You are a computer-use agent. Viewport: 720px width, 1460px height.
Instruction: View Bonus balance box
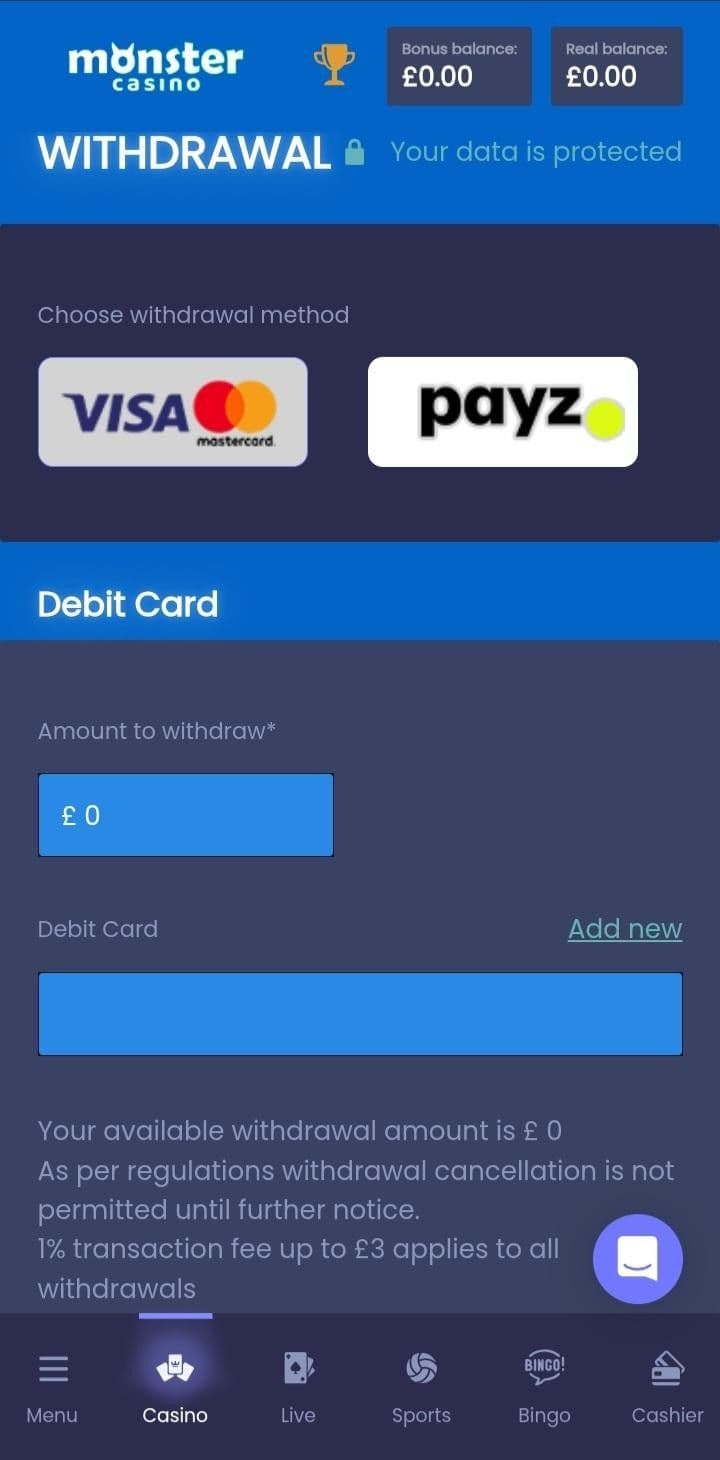click(459, 66)
